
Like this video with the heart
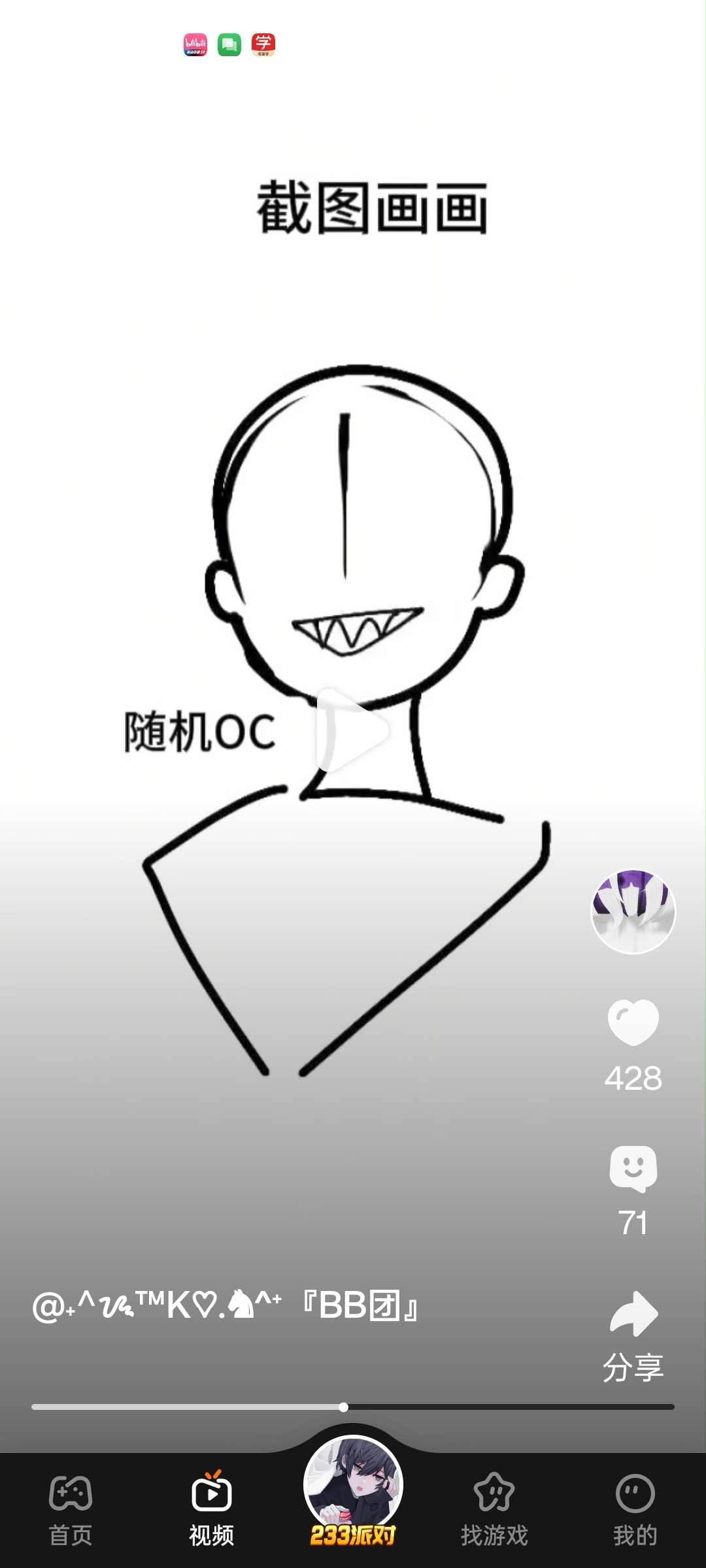(633, 1022)
